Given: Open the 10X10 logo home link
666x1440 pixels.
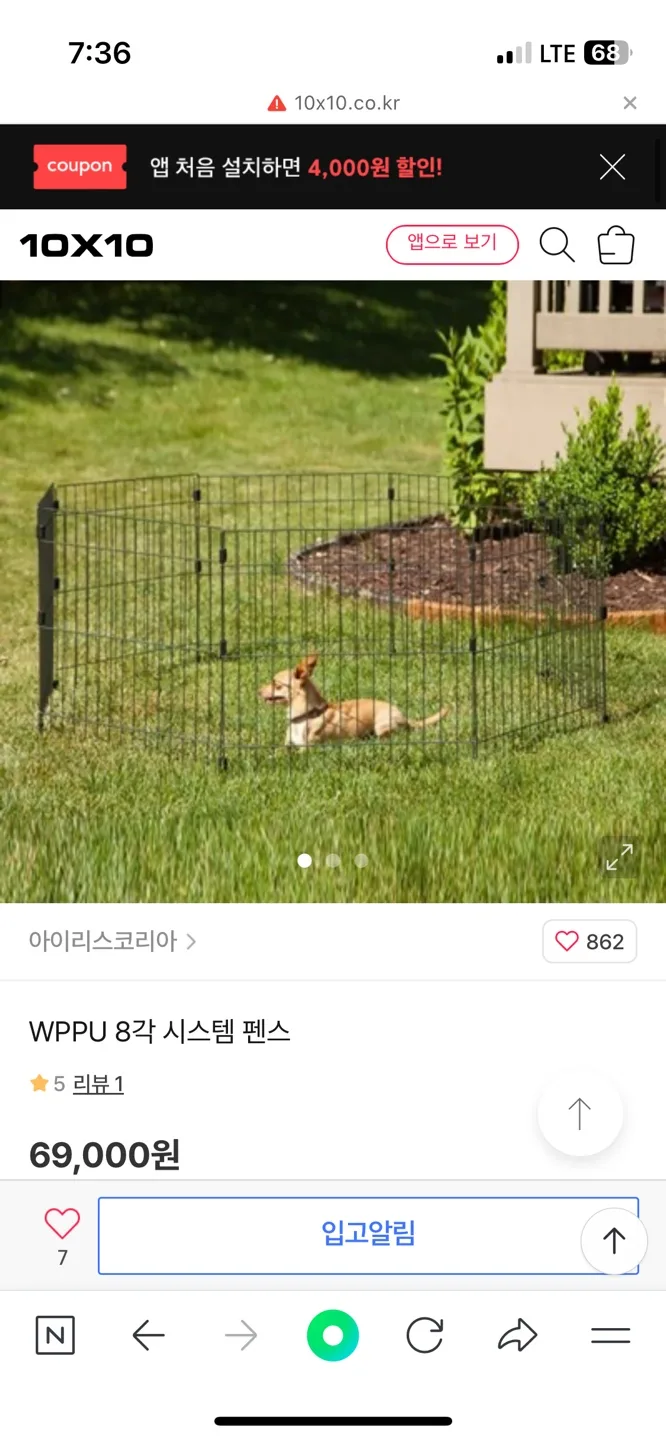Looking at the screenshot, I should click(x=86, y=245).
